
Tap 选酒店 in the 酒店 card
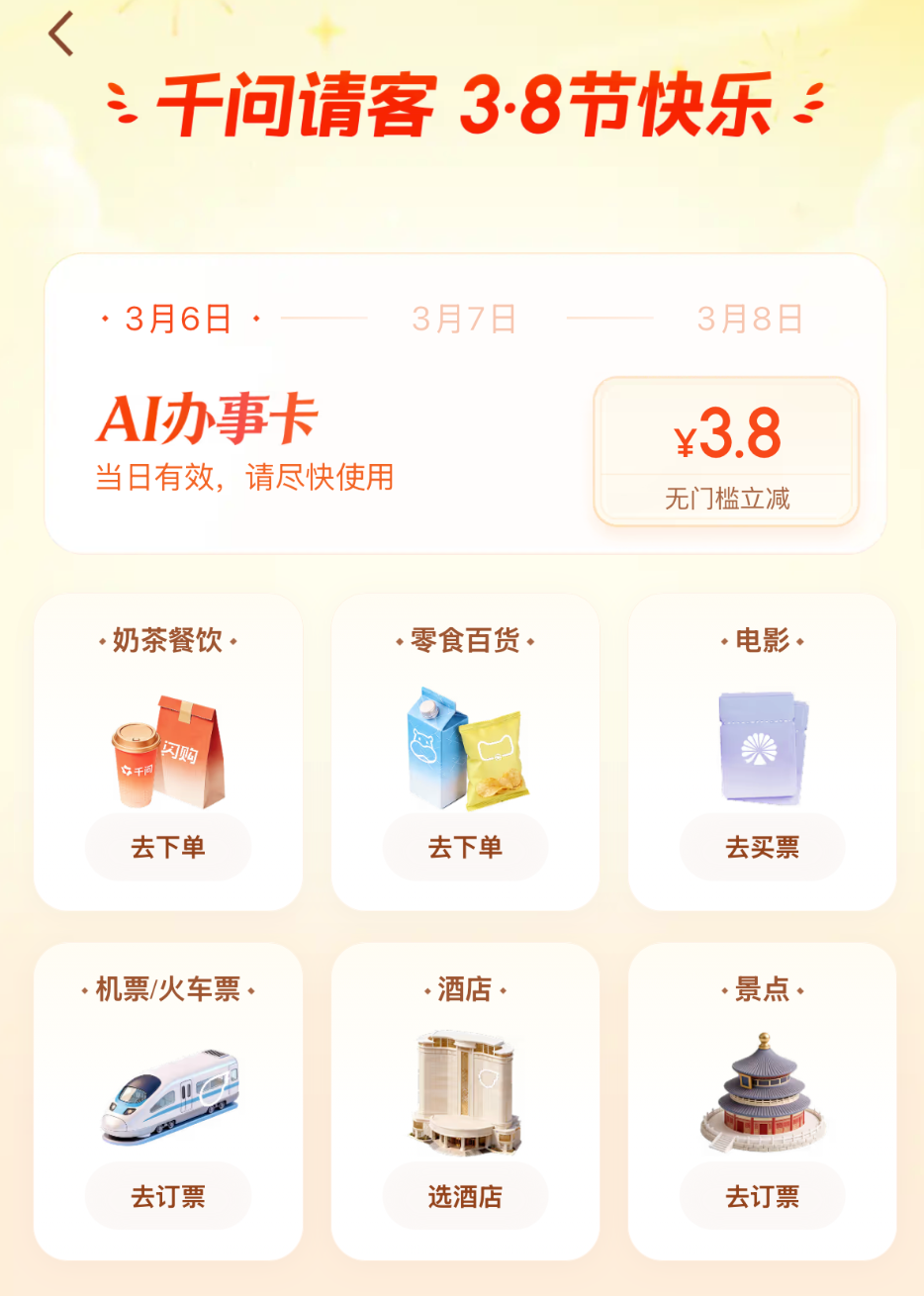point(465,1196)
